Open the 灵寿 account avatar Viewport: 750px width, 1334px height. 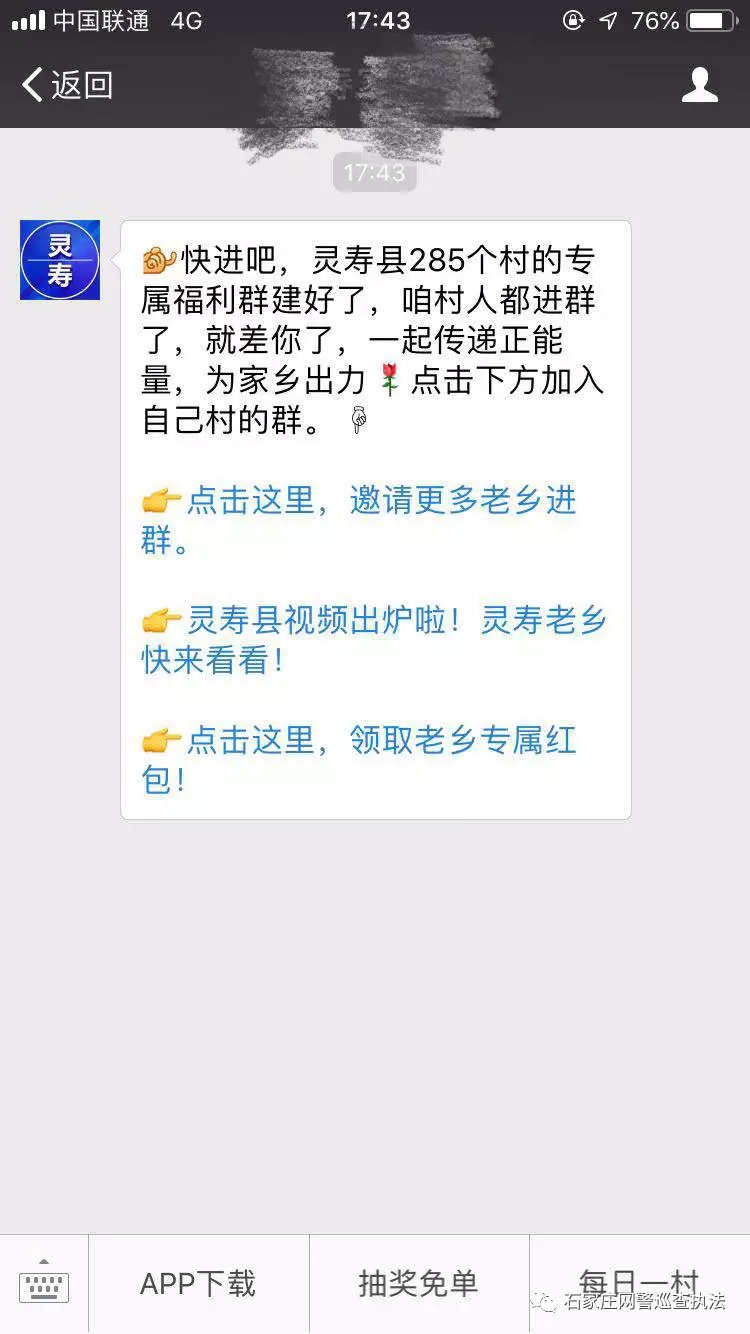60,260
